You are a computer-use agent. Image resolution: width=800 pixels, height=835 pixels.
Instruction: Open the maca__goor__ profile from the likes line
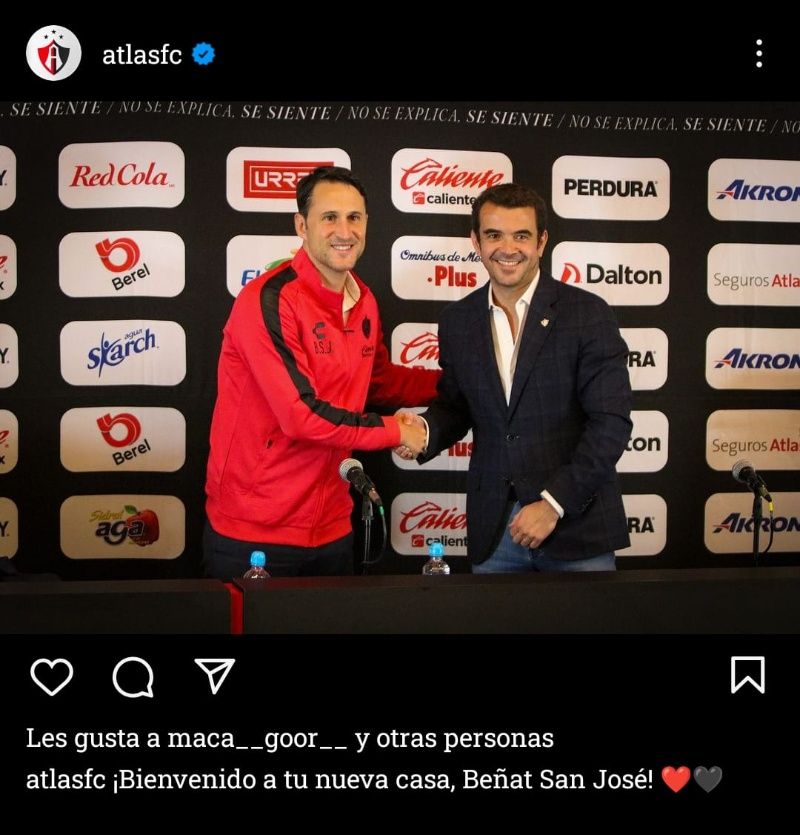click(x=257, y=739)
